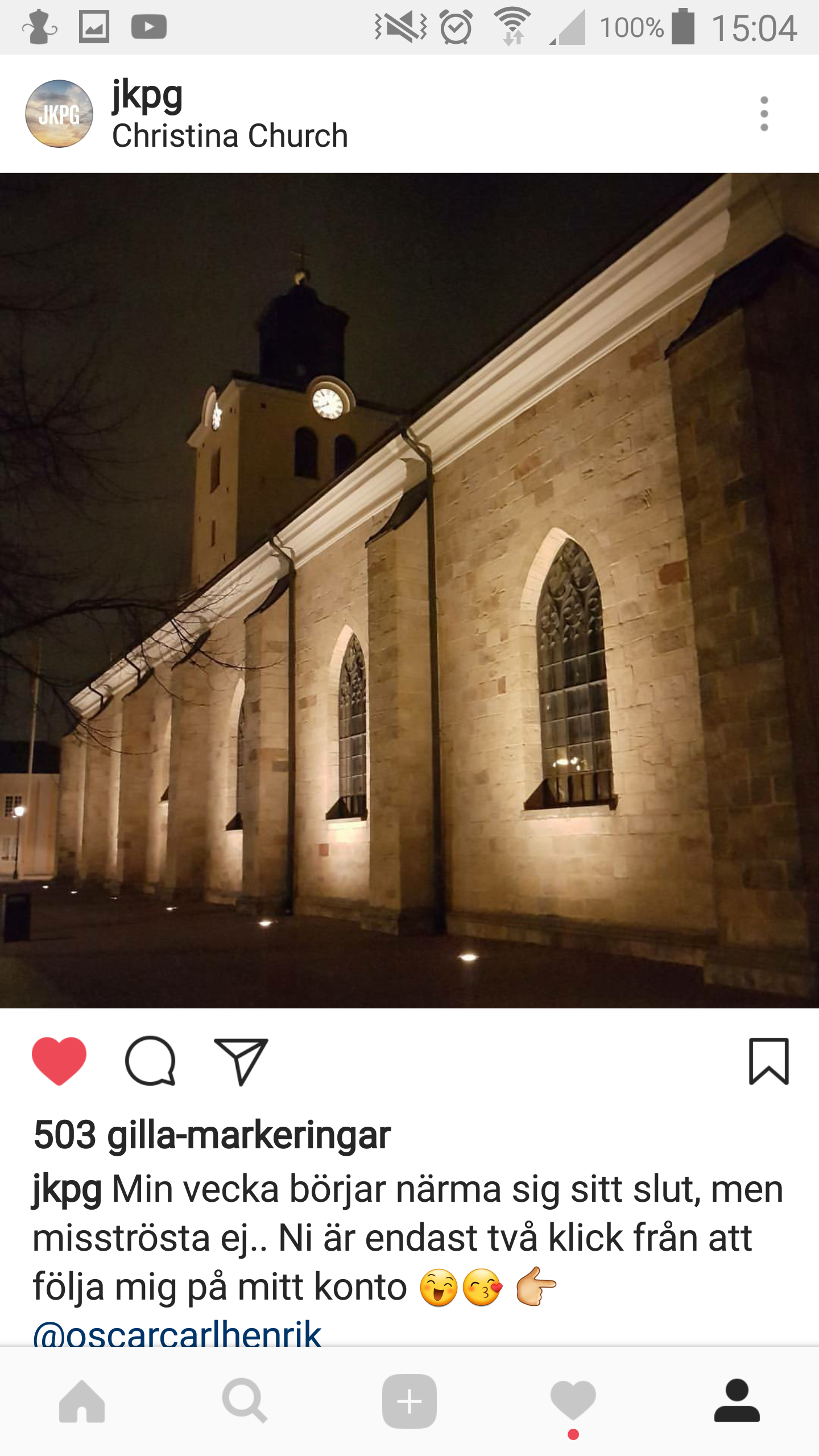Switch to the Home feed tab
Image resolution: width=819 pixels, height=1456 pixels.
point(82,1401)
